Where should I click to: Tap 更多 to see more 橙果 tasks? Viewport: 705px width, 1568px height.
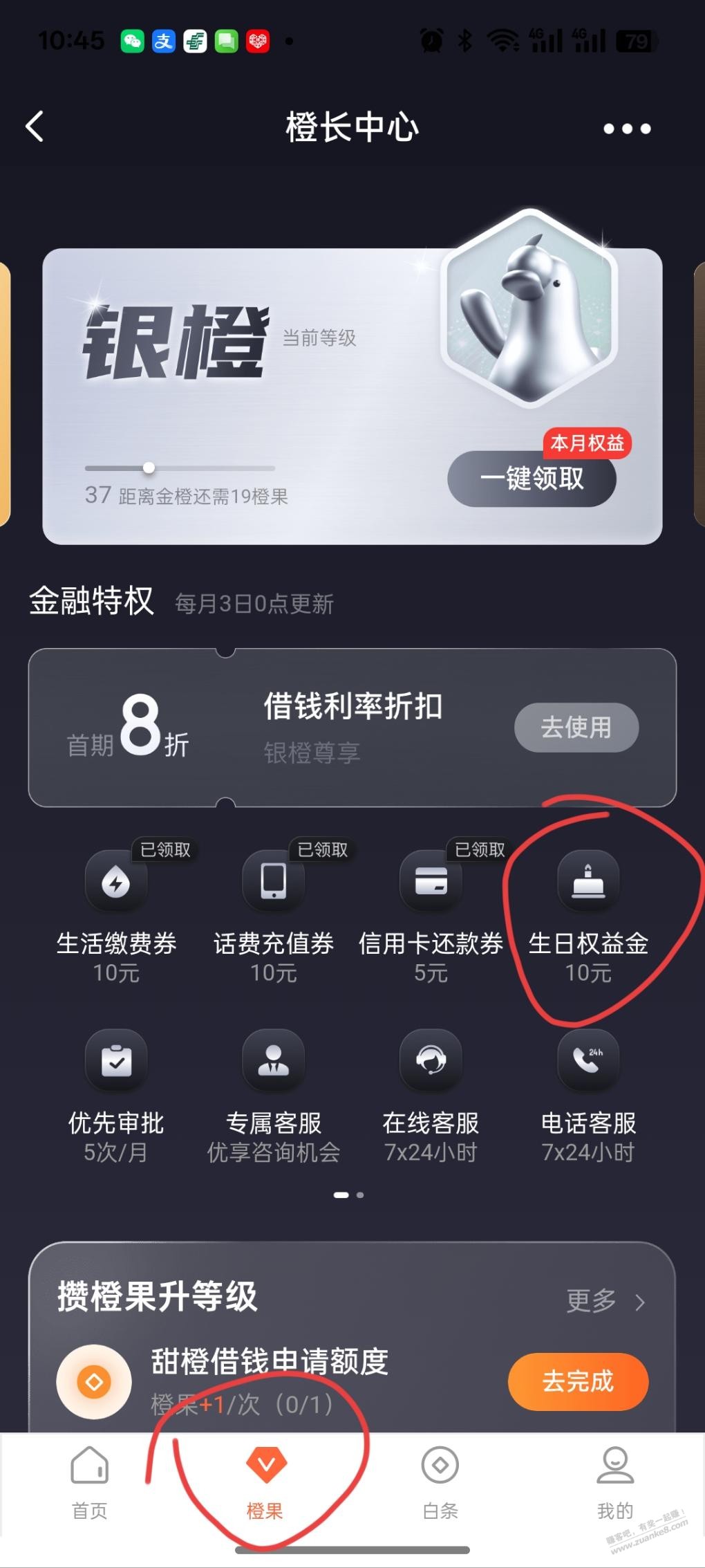(x=605, y=1301)
